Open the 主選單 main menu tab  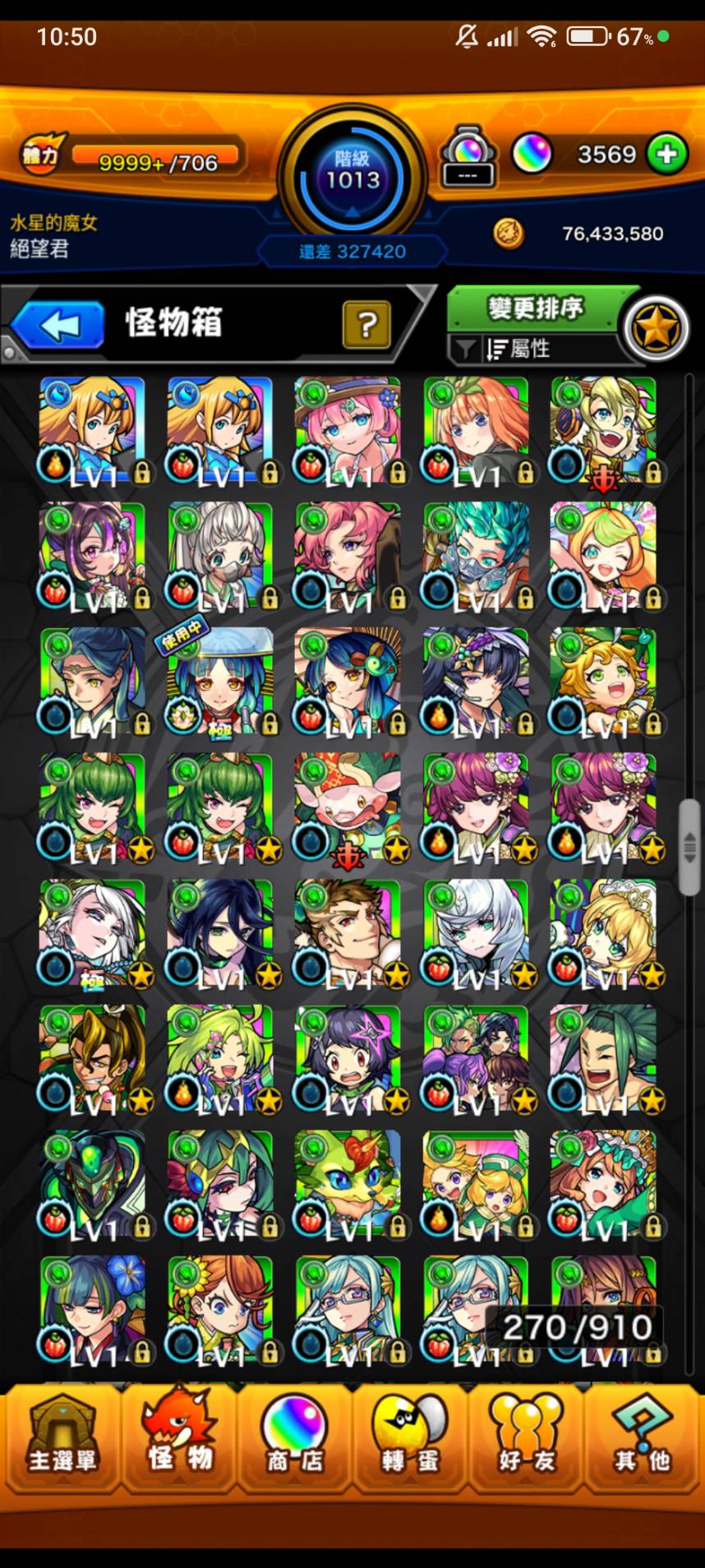62,1439
